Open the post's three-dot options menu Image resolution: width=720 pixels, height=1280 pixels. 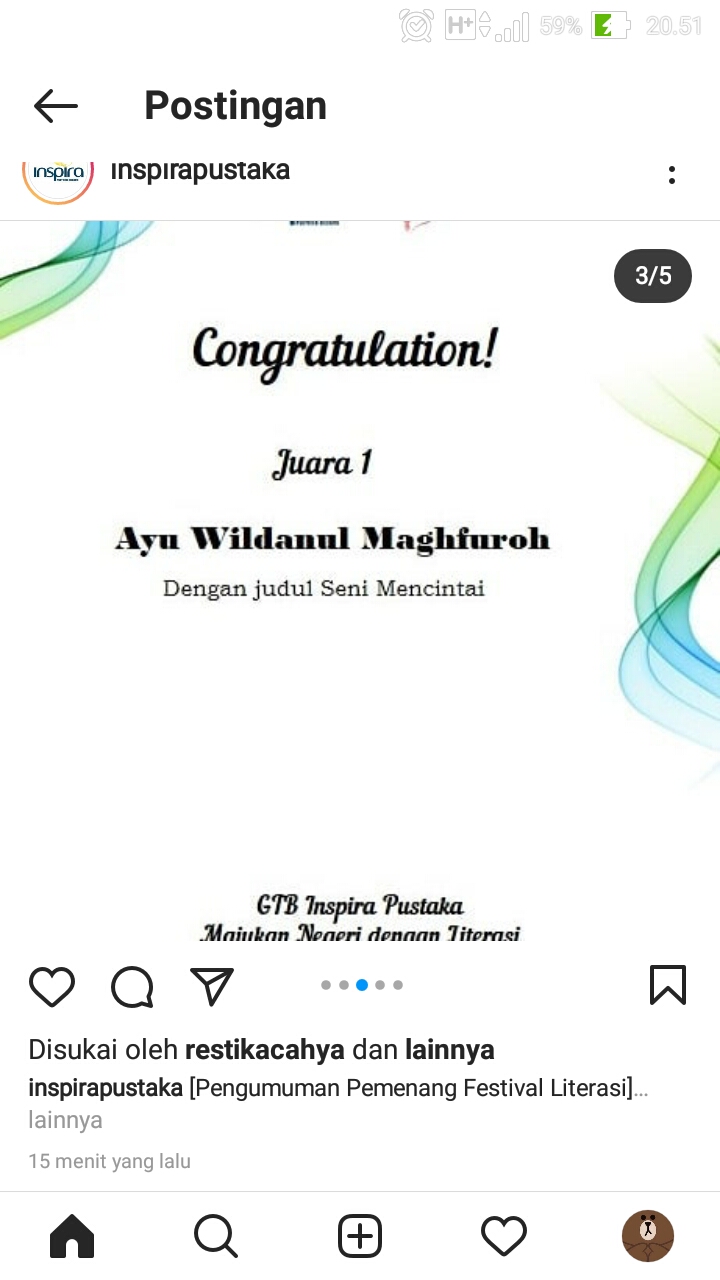(x=671, y=175)
